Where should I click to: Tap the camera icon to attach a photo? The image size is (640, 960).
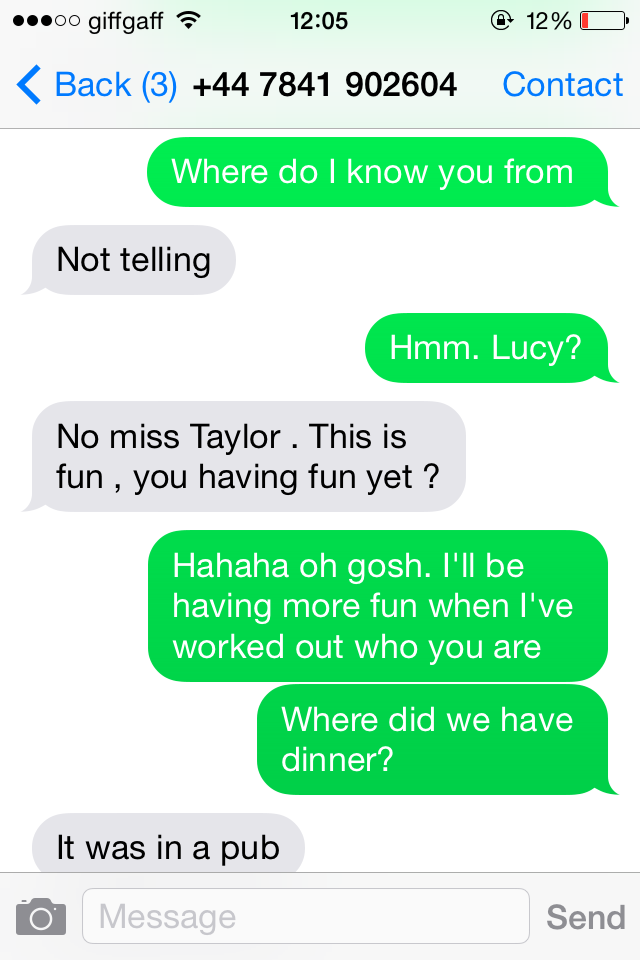[41, 916]
